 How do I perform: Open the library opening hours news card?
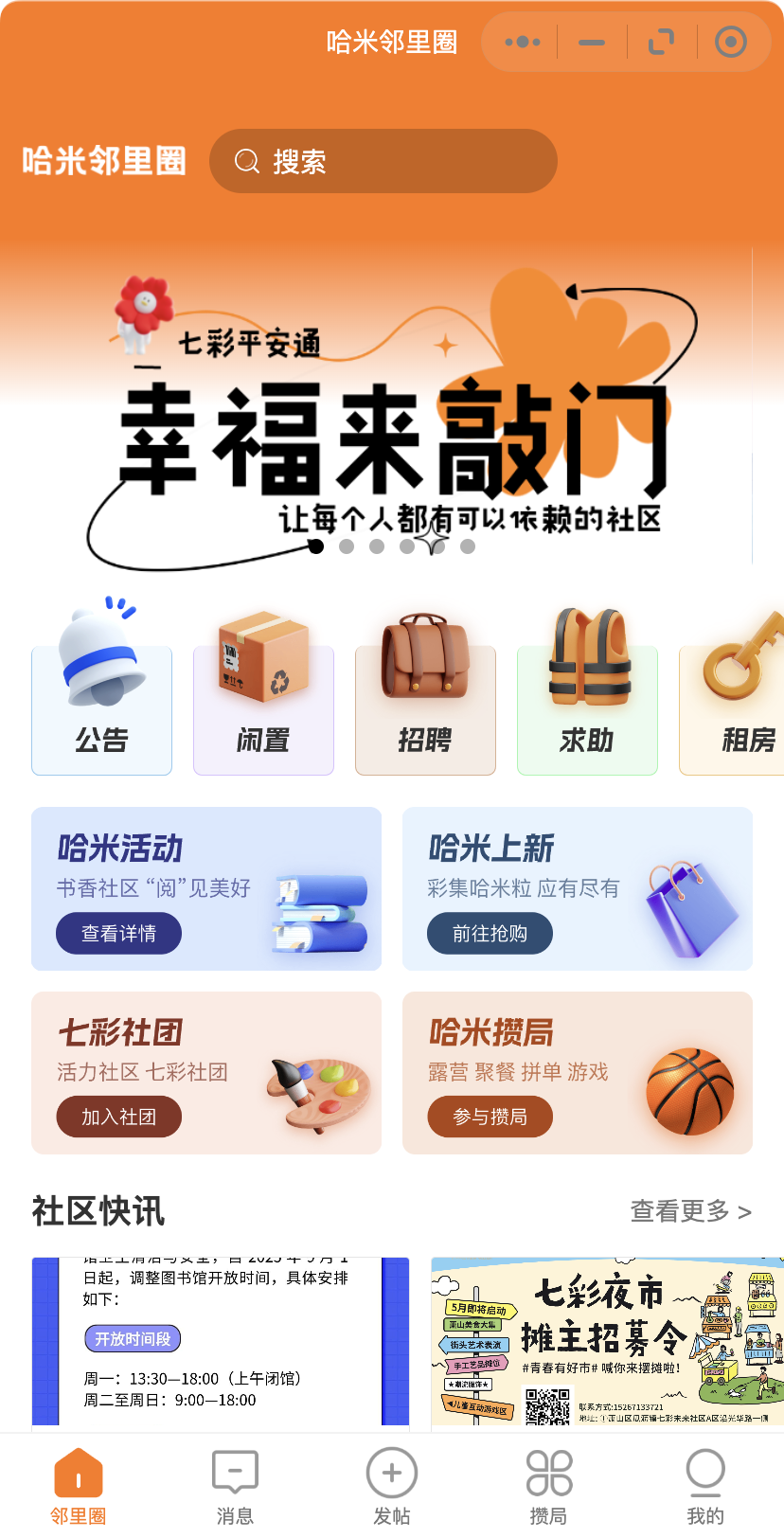tap(221, 1340)
